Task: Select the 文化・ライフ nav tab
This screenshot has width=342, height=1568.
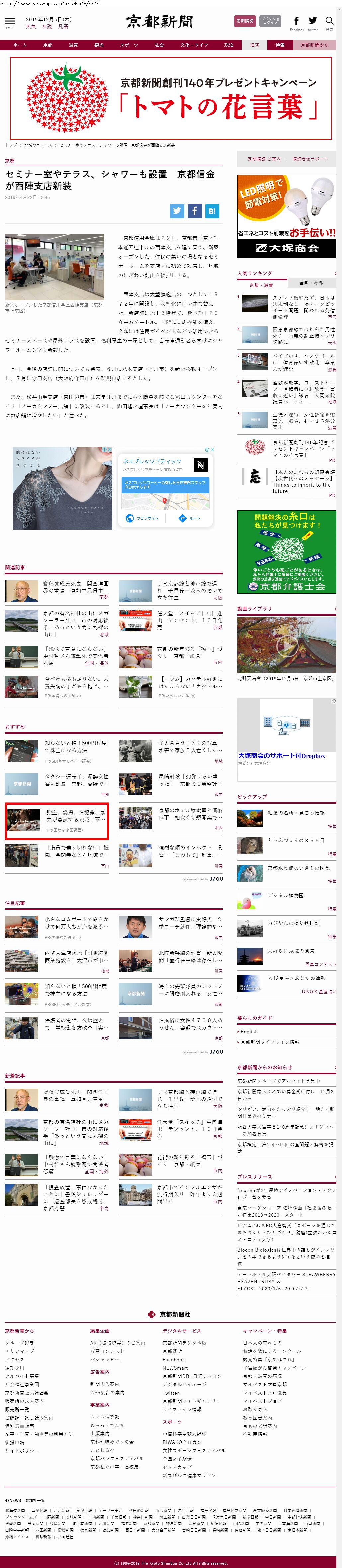Action: 194,45
